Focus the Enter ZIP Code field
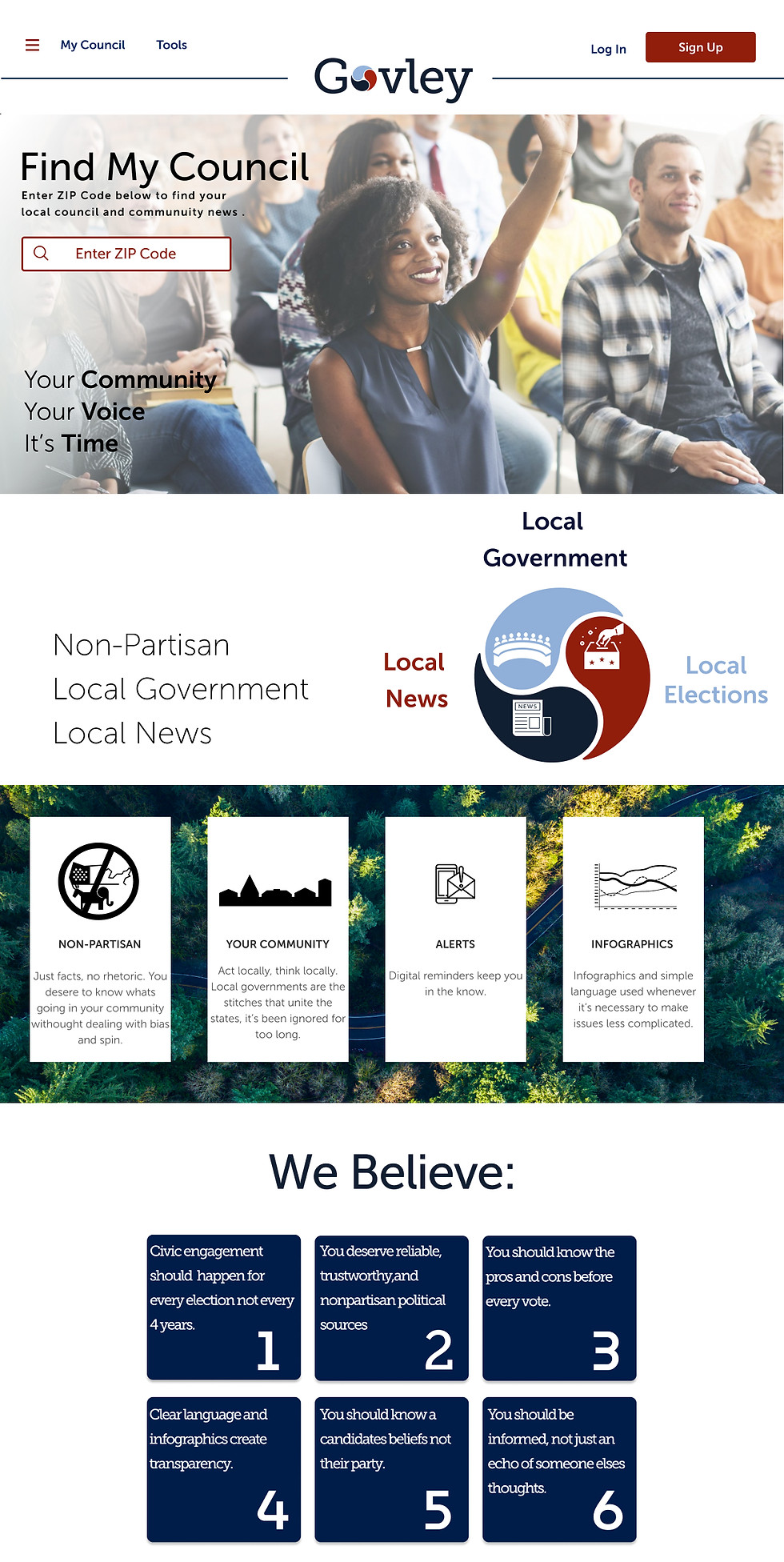The image size is (784, 1562). pyautogui.click(x=126, y=254)
